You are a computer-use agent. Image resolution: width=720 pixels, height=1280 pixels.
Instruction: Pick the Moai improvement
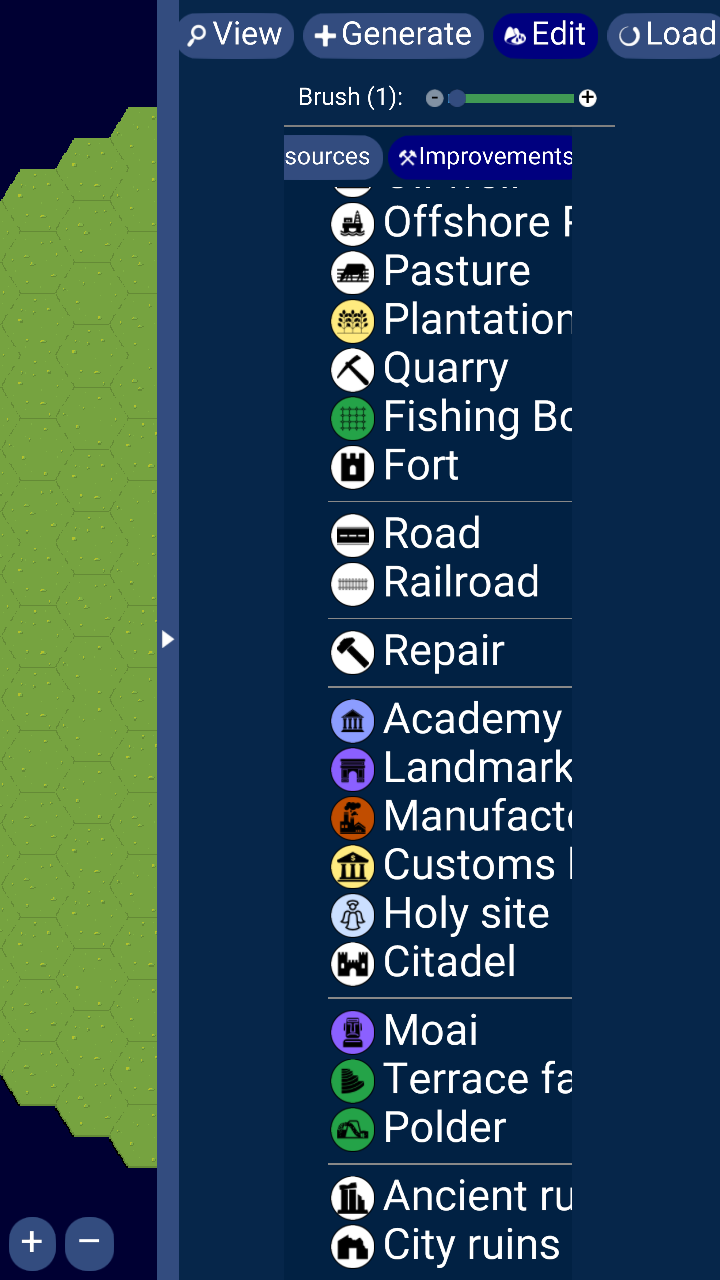pyautogui.click(x=405, y=1032)
